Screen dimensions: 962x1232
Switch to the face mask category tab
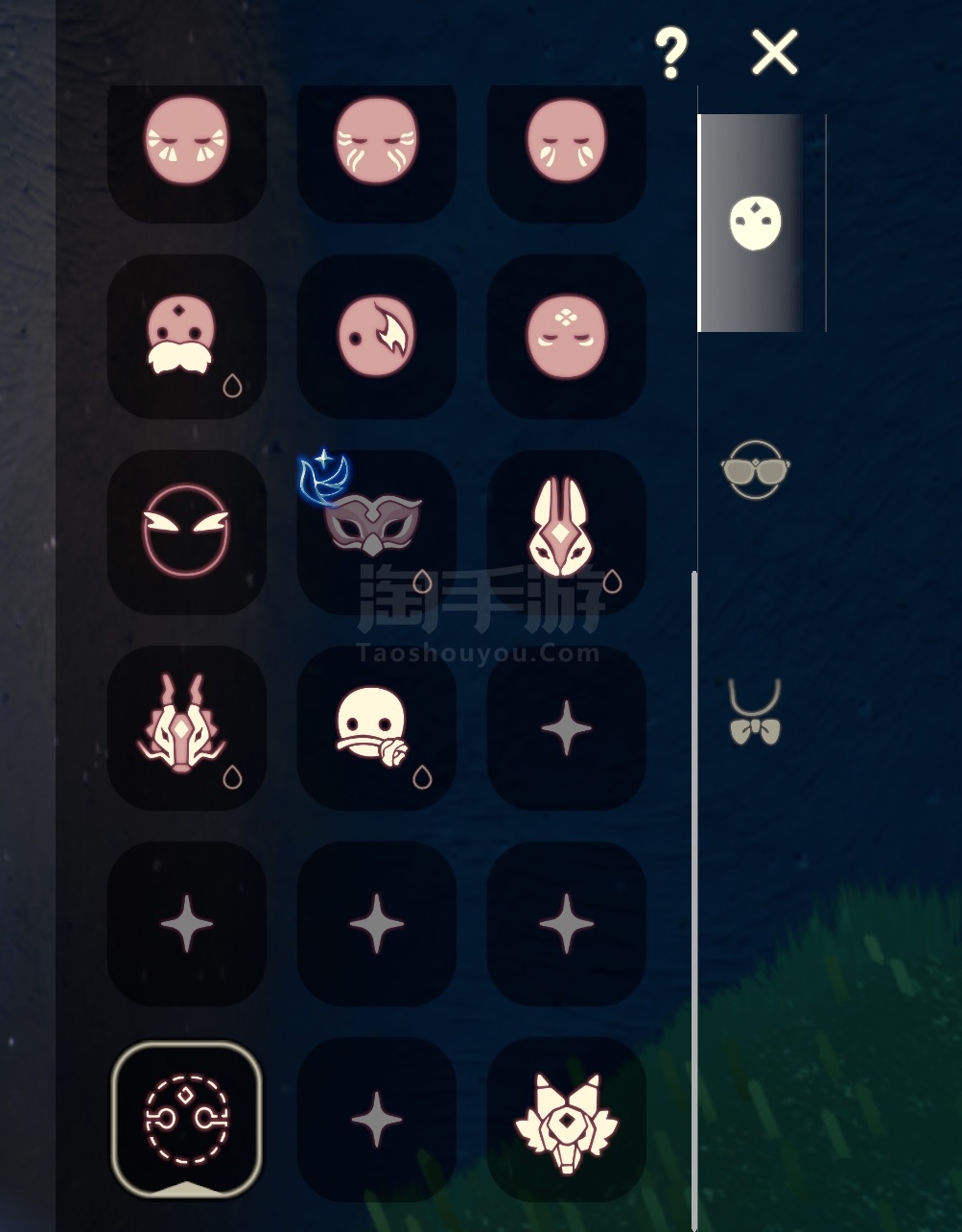pyautogui.click(x=754, y=223)
